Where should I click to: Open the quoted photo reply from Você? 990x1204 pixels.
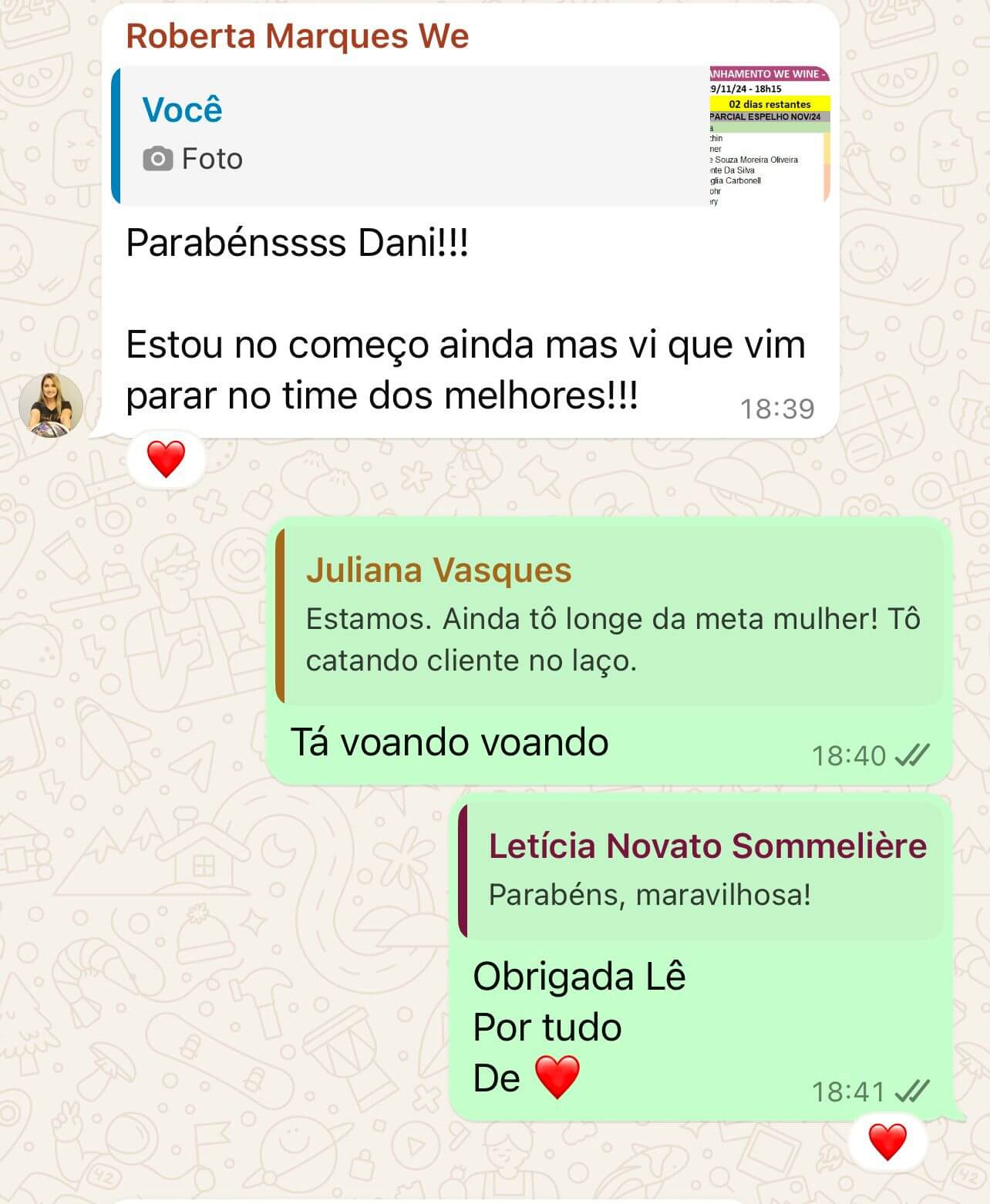[x=470, y=136]
